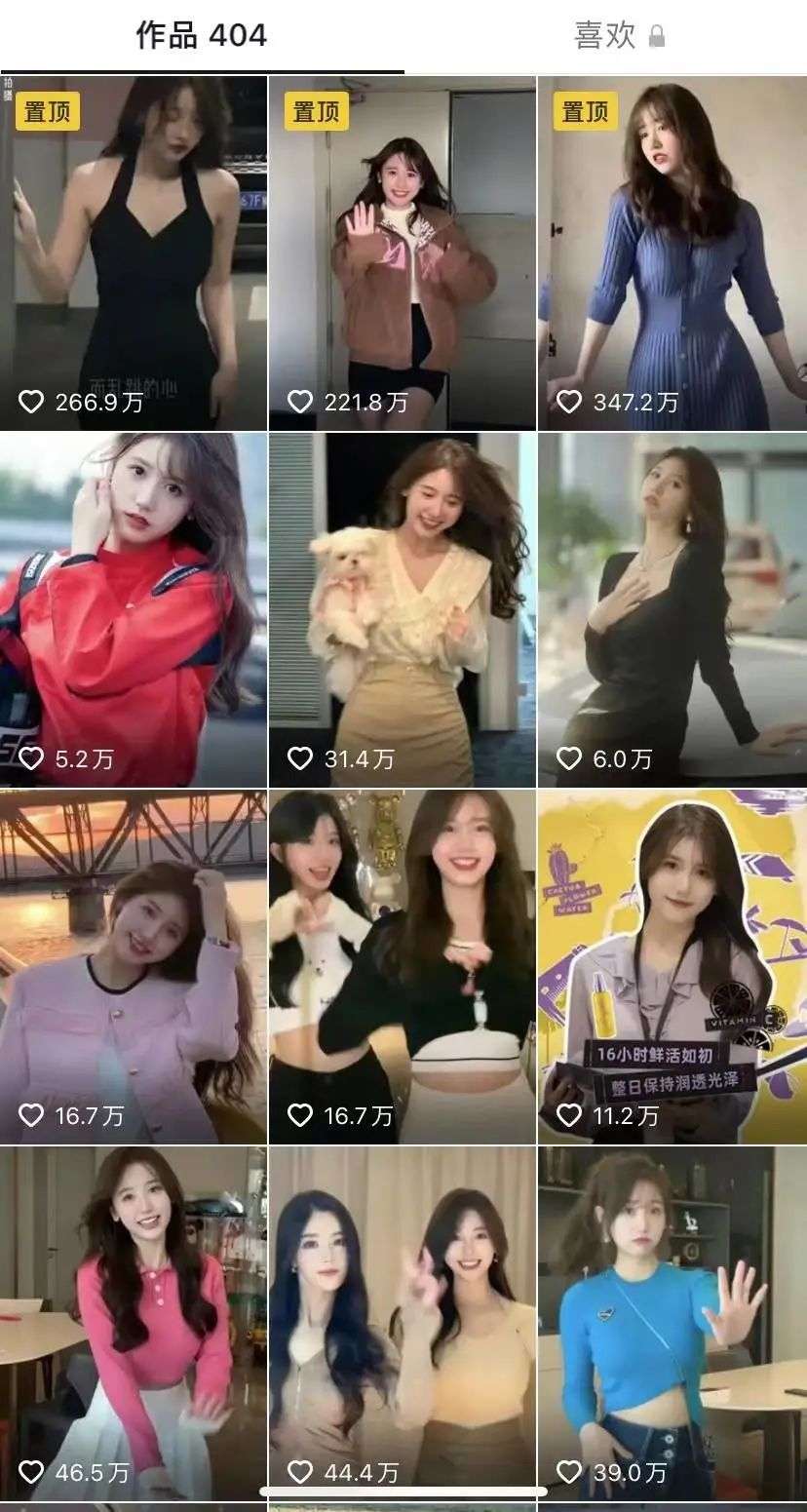The image size is (807, 1512).
Task: View the video with 11.2万 likes
Action: point(672,967)
